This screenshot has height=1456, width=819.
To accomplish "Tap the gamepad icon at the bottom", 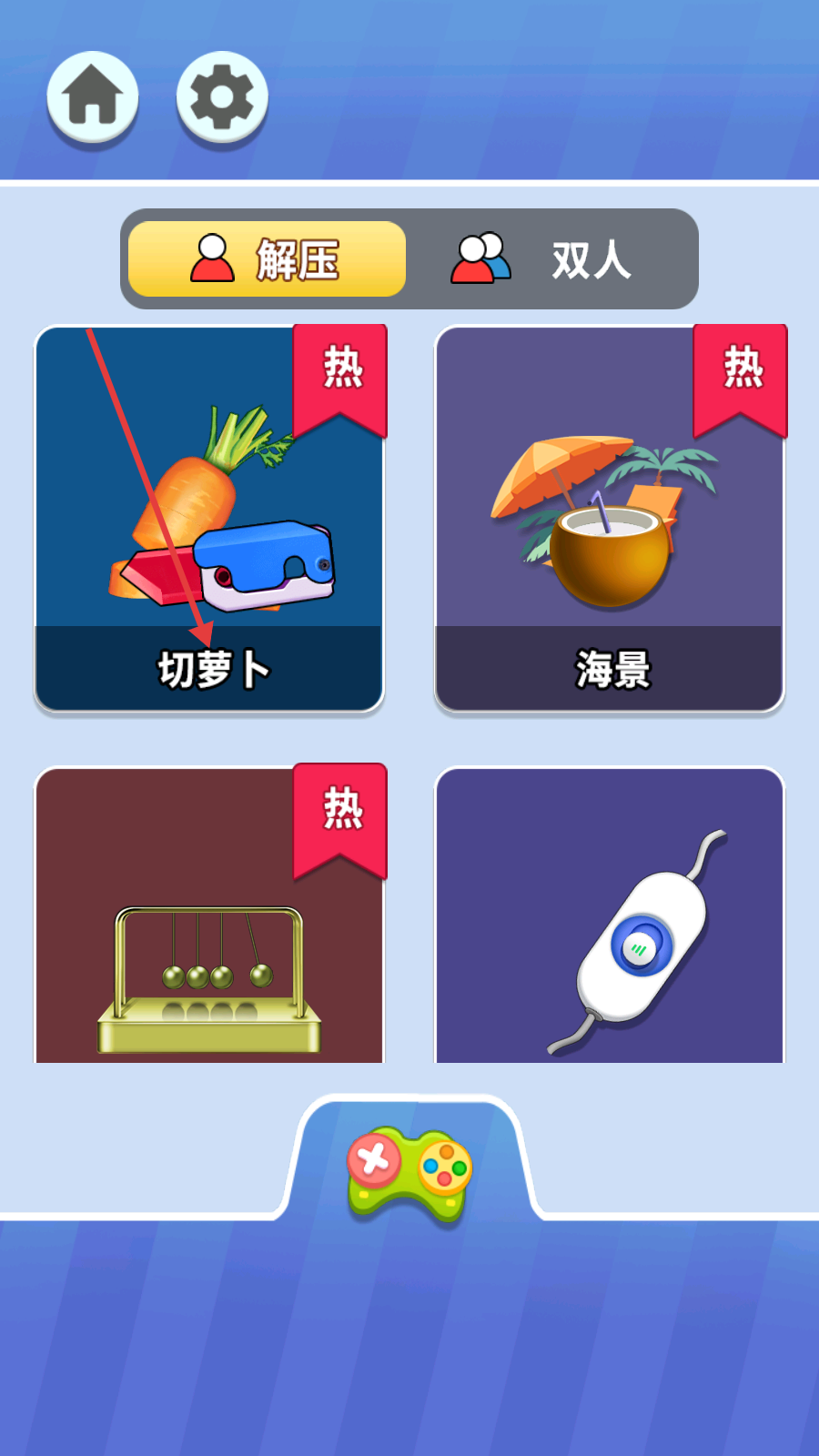I will (409, 1169).
